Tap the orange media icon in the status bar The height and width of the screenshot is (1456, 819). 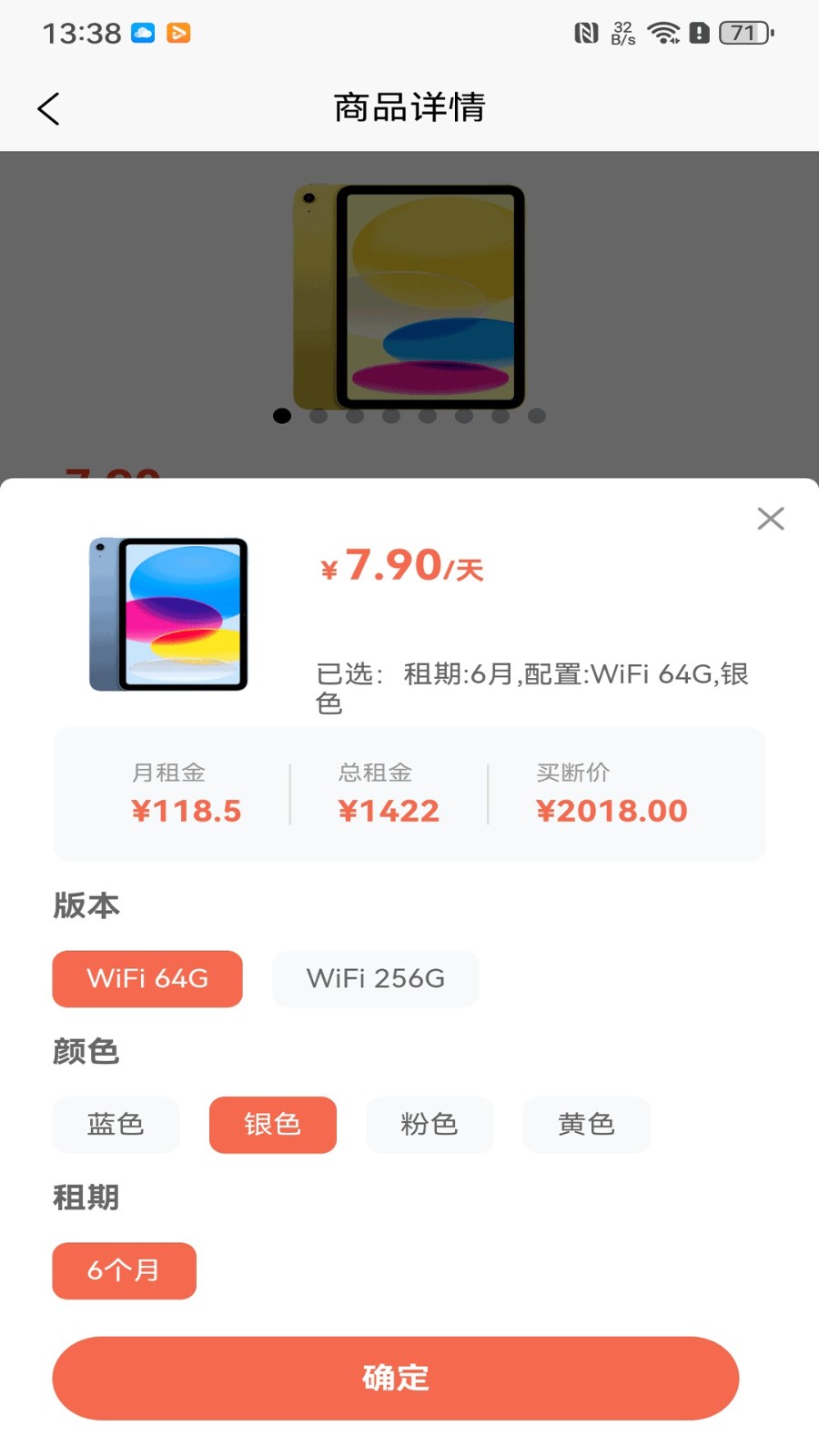point(180,33)
